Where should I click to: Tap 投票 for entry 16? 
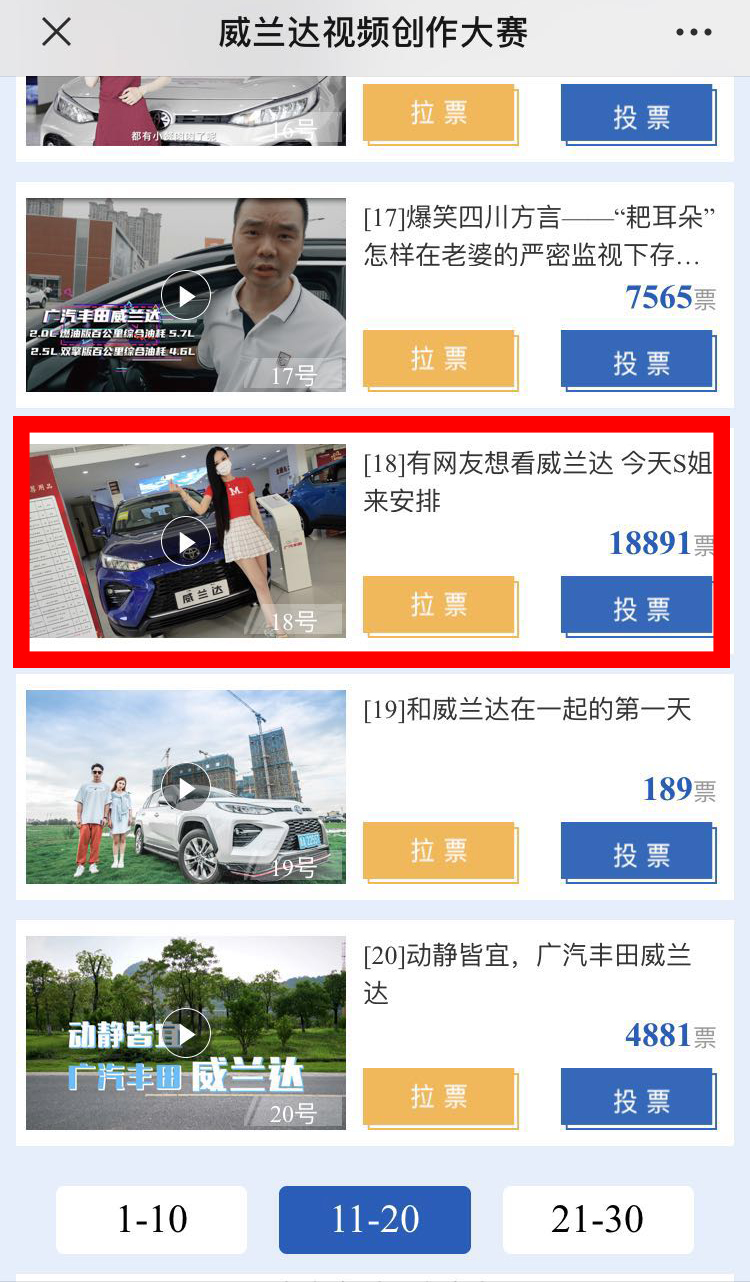click(637, 114)
